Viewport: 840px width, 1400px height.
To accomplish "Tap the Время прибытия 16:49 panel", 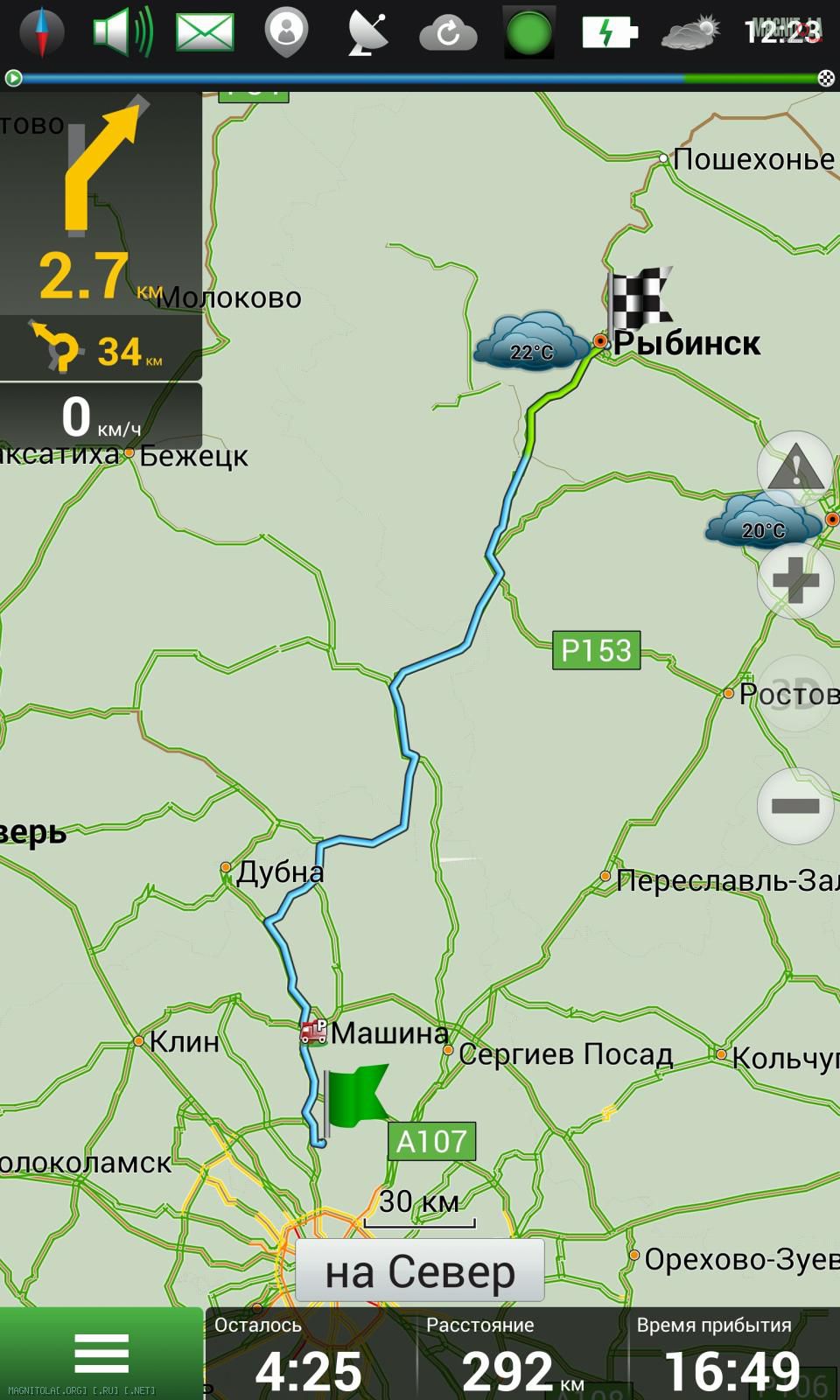I will 733,1354.
